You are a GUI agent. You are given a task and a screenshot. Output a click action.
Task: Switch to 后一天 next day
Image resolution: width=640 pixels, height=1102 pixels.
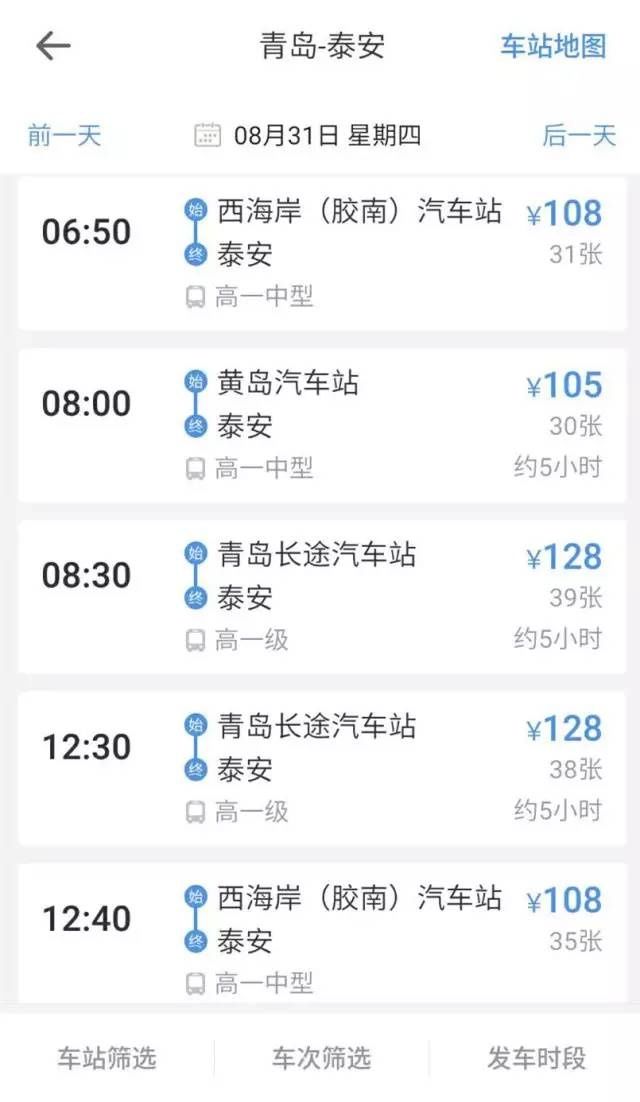click(579, 135)
